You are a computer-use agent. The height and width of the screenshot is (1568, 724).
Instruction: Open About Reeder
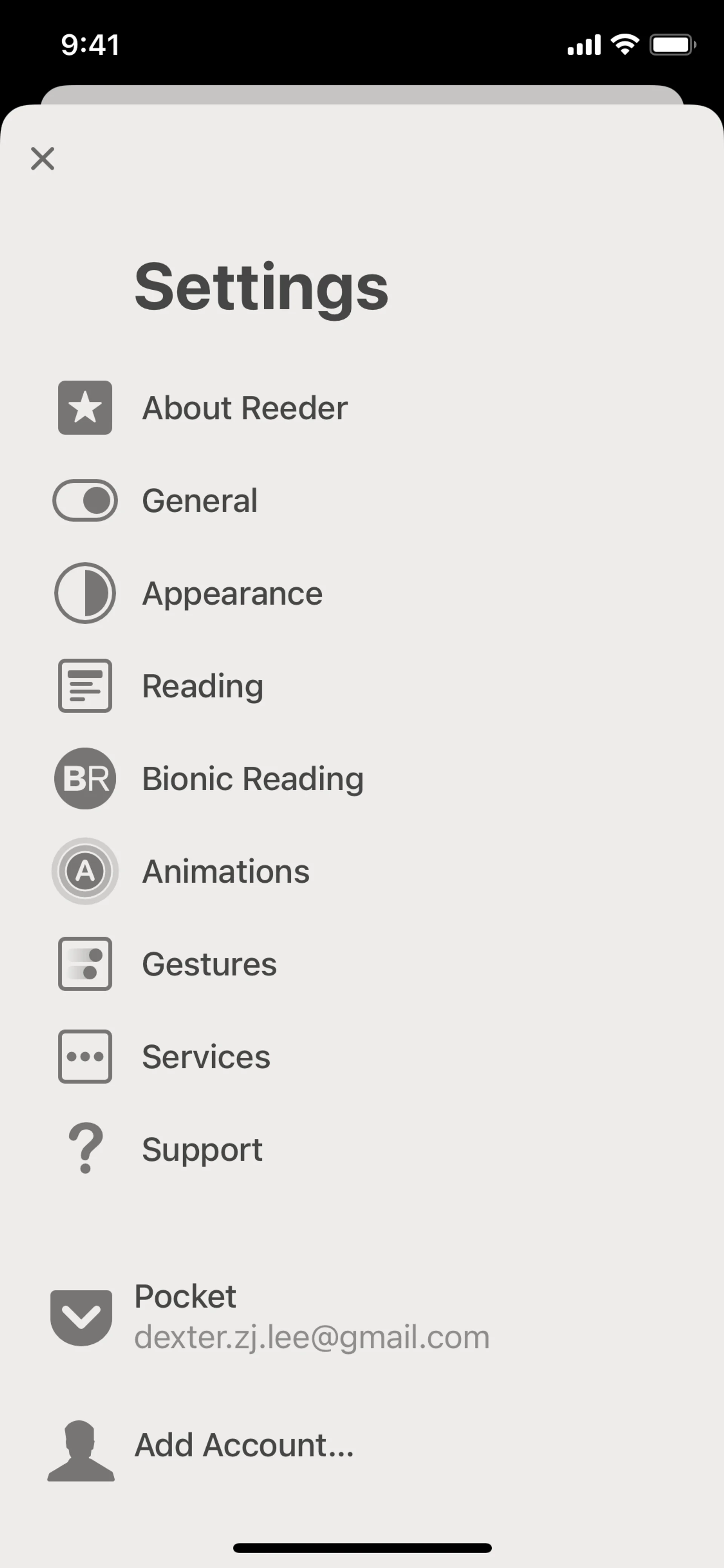[245, 408]
